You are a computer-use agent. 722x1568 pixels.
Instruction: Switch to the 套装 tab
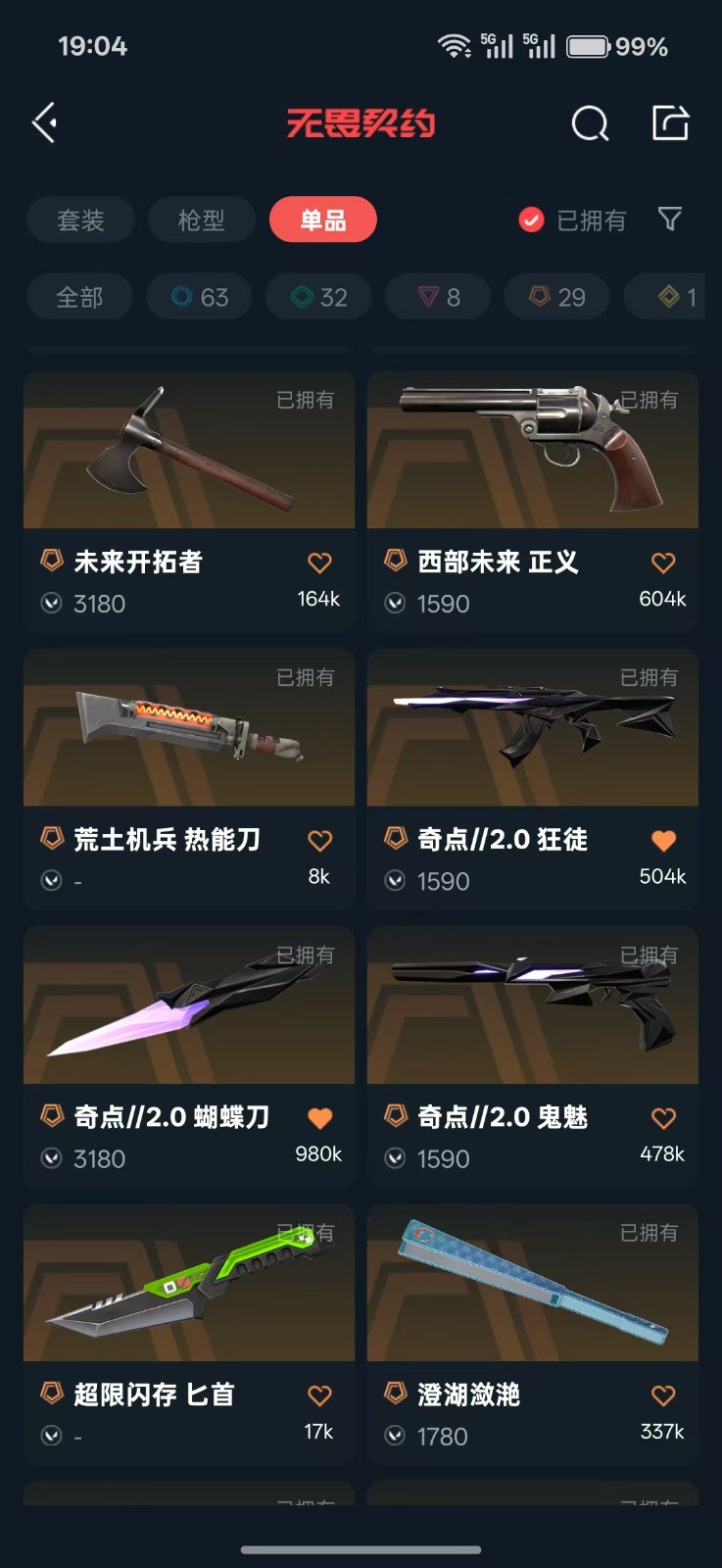pyautogui.click(x=80, y=220)
